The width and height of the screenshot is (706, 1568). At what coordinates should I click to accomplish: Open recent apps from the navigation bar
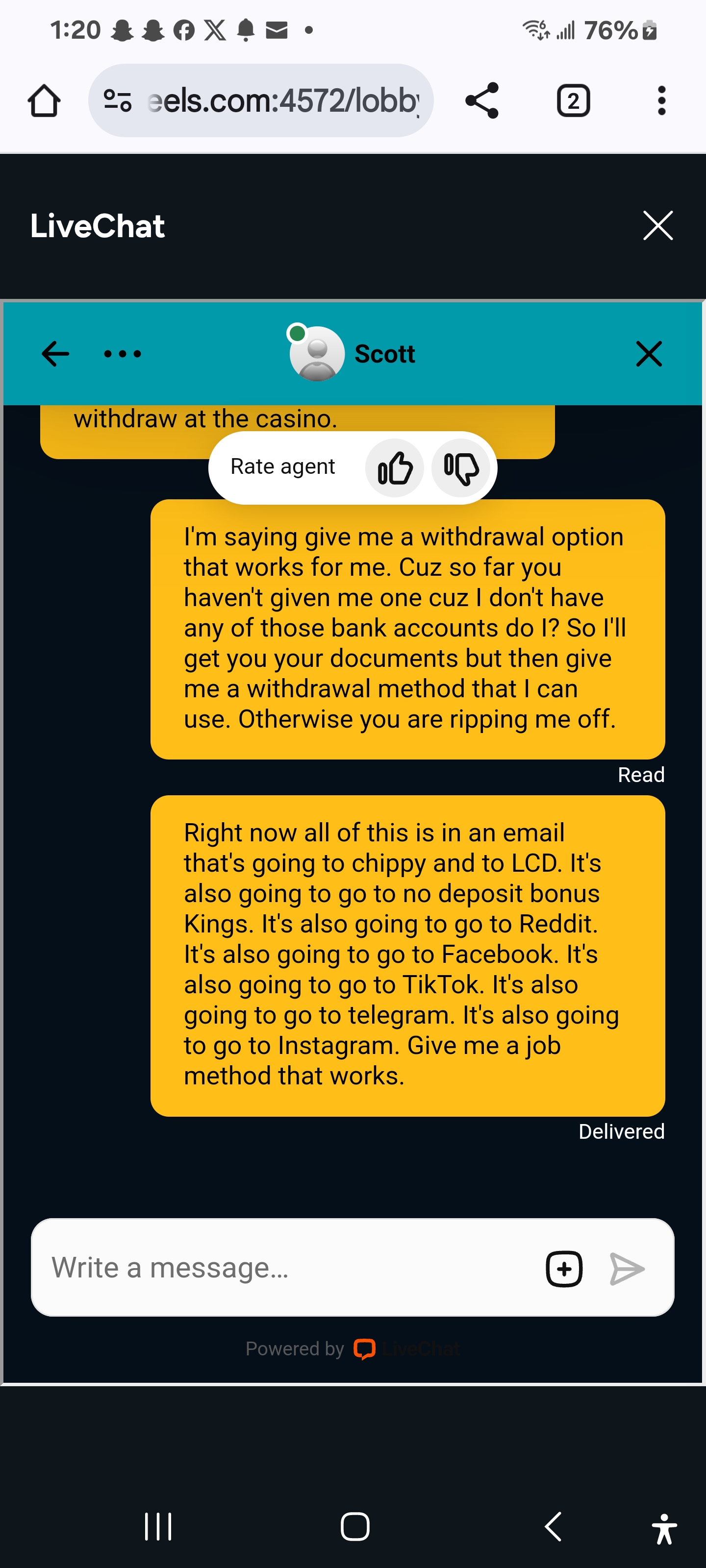158,1527
